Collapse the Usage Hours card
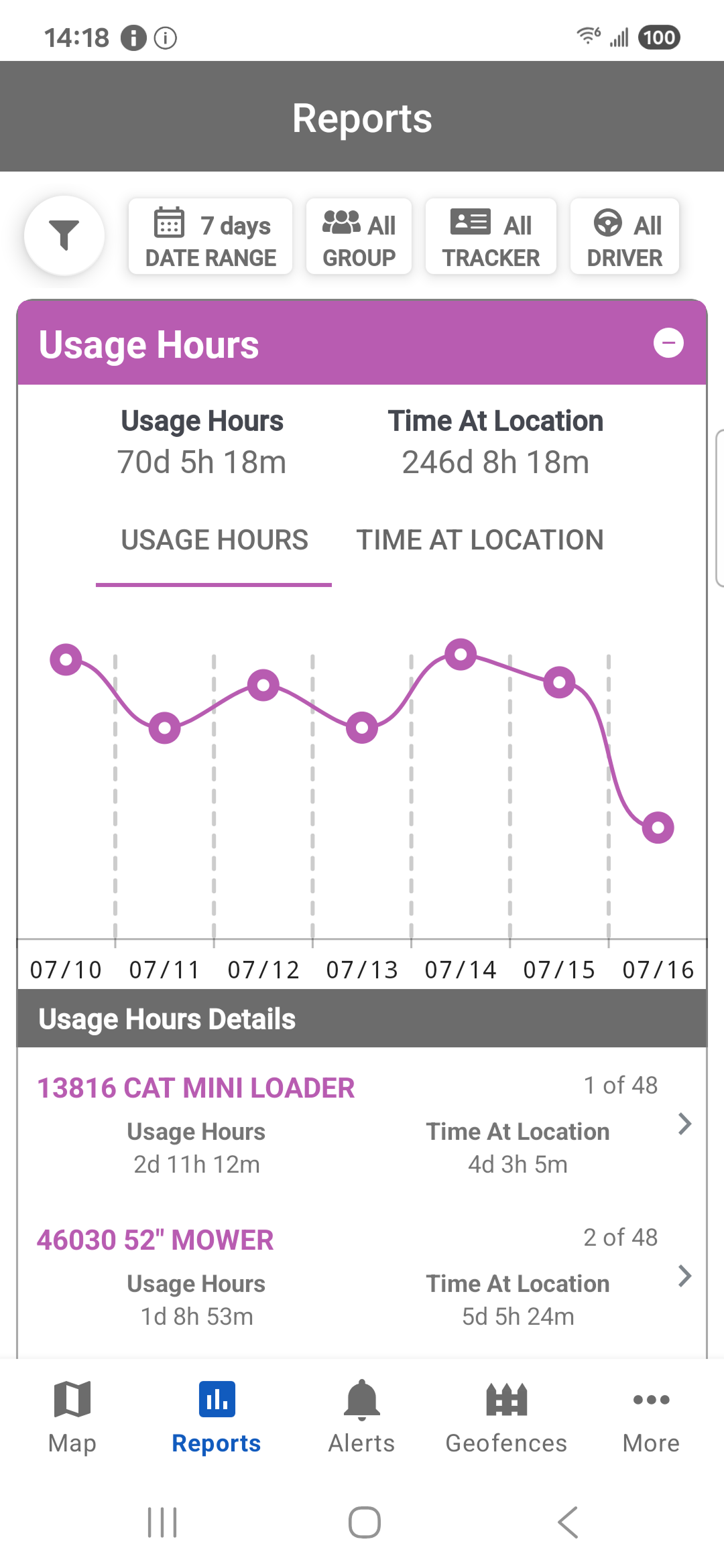Screen dimensions: 724x1568 click(x=668, y=343)
